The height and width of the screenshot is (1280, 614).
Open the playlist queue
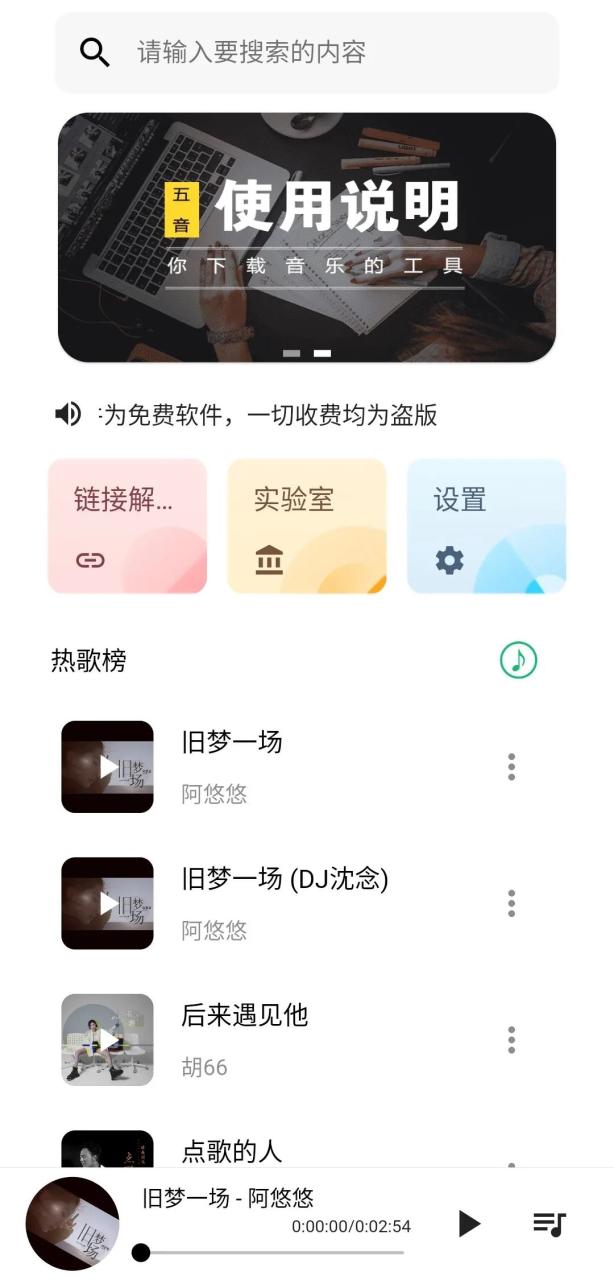(x=549, y=1223)
